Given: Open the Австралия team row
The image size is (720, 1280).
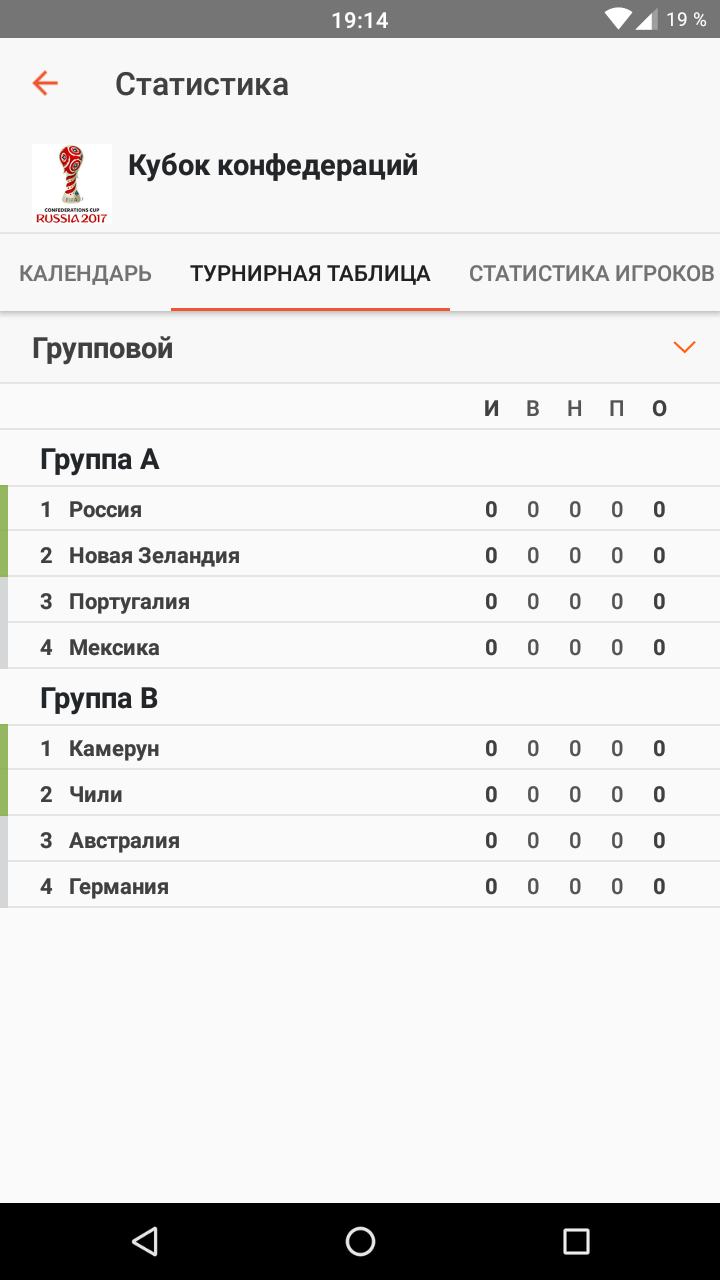Looking at the screenshot, I should click(360, 840).
